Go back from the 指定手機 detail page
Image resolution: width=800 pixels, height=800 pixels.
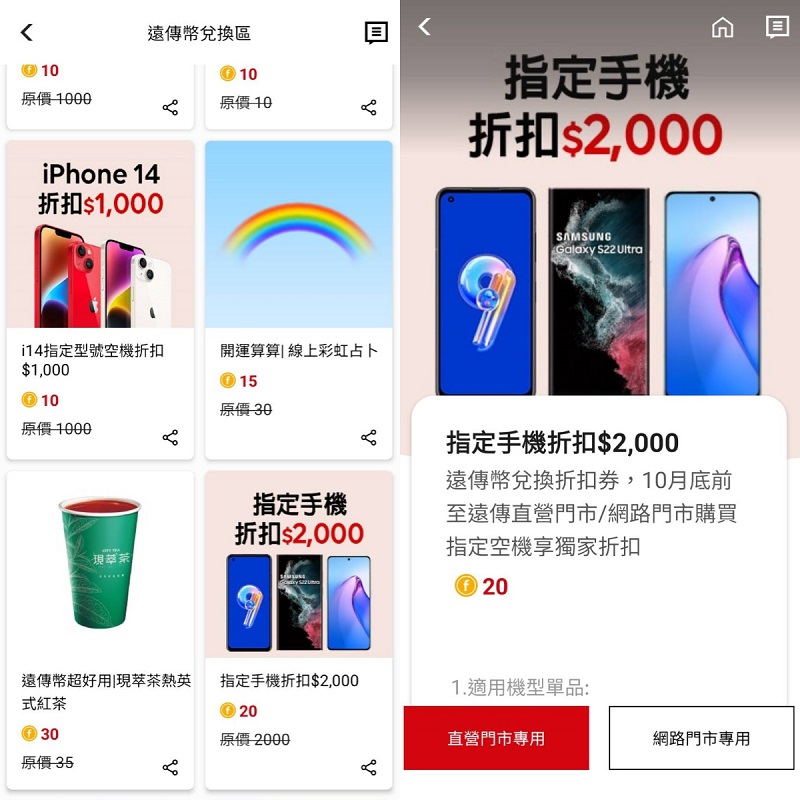click(425, 27)
